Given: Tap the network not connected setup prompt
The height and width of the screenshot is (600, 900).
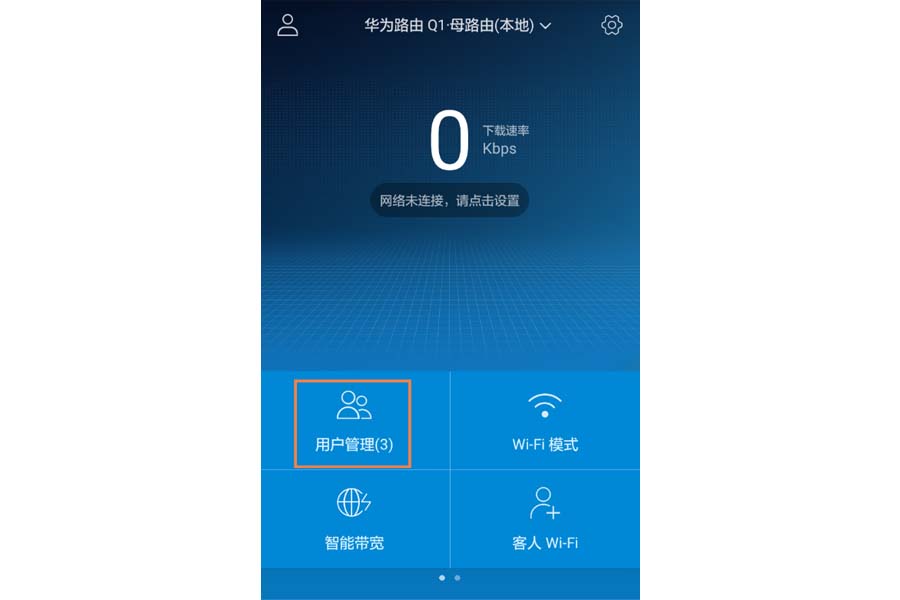Looking at the screenshot, I should 449,200.
